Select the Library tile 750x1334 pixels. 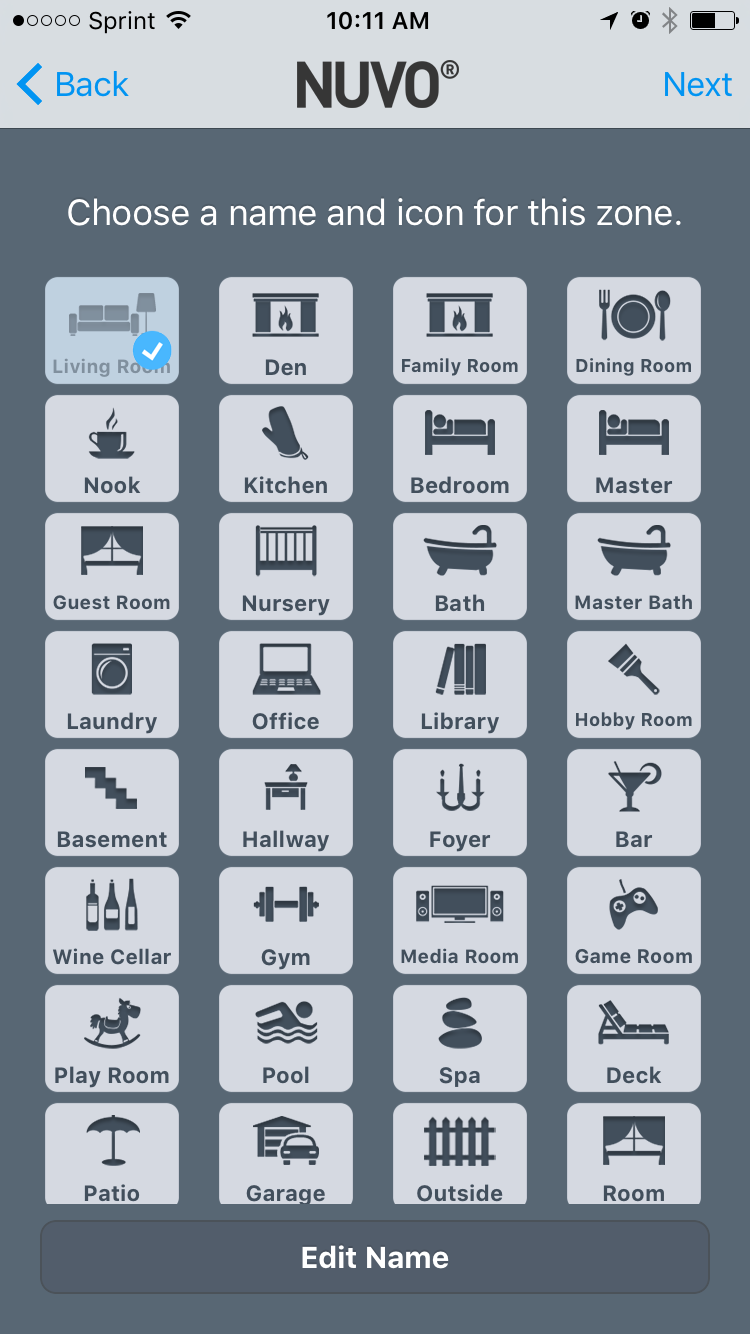[x=460, y=685]
